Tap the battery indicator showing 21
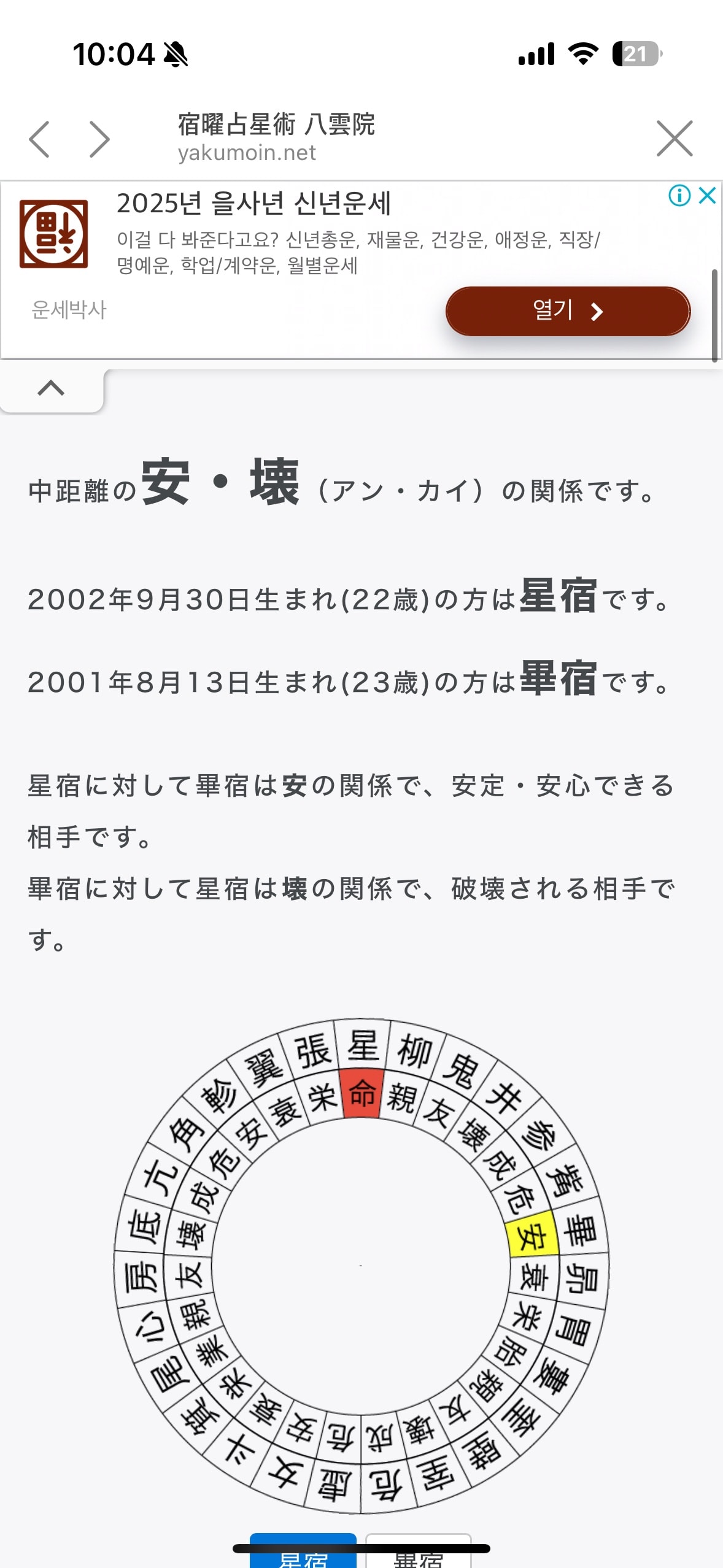723x1568 pixels. [x=636, y=55]
